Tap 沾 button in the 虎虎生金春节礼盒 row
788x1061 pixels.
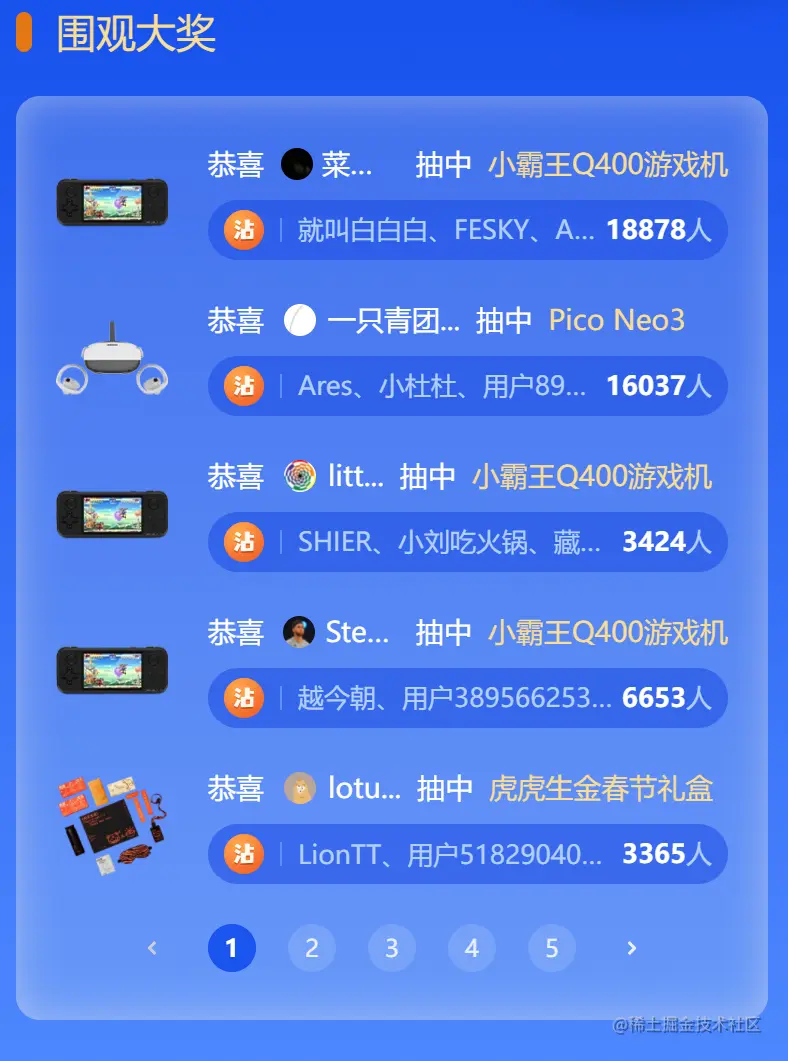pyautogui.click(x=244, y=854)
